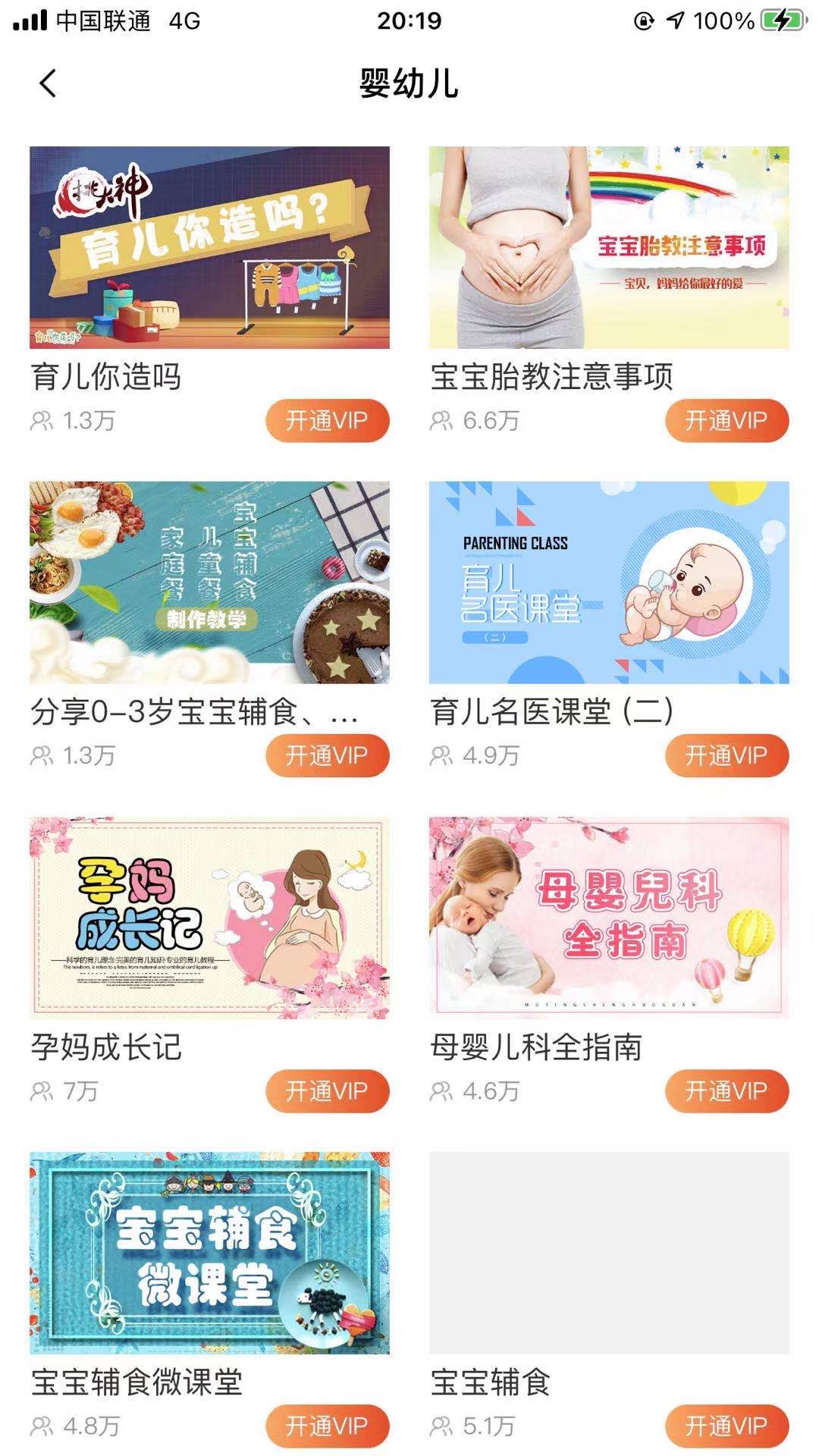Tap 开通VIP for 育儿名医课堂 (二)
The width and height of the screenshot is (819, 1456).
pyautogui.click(x=726, y=756)
